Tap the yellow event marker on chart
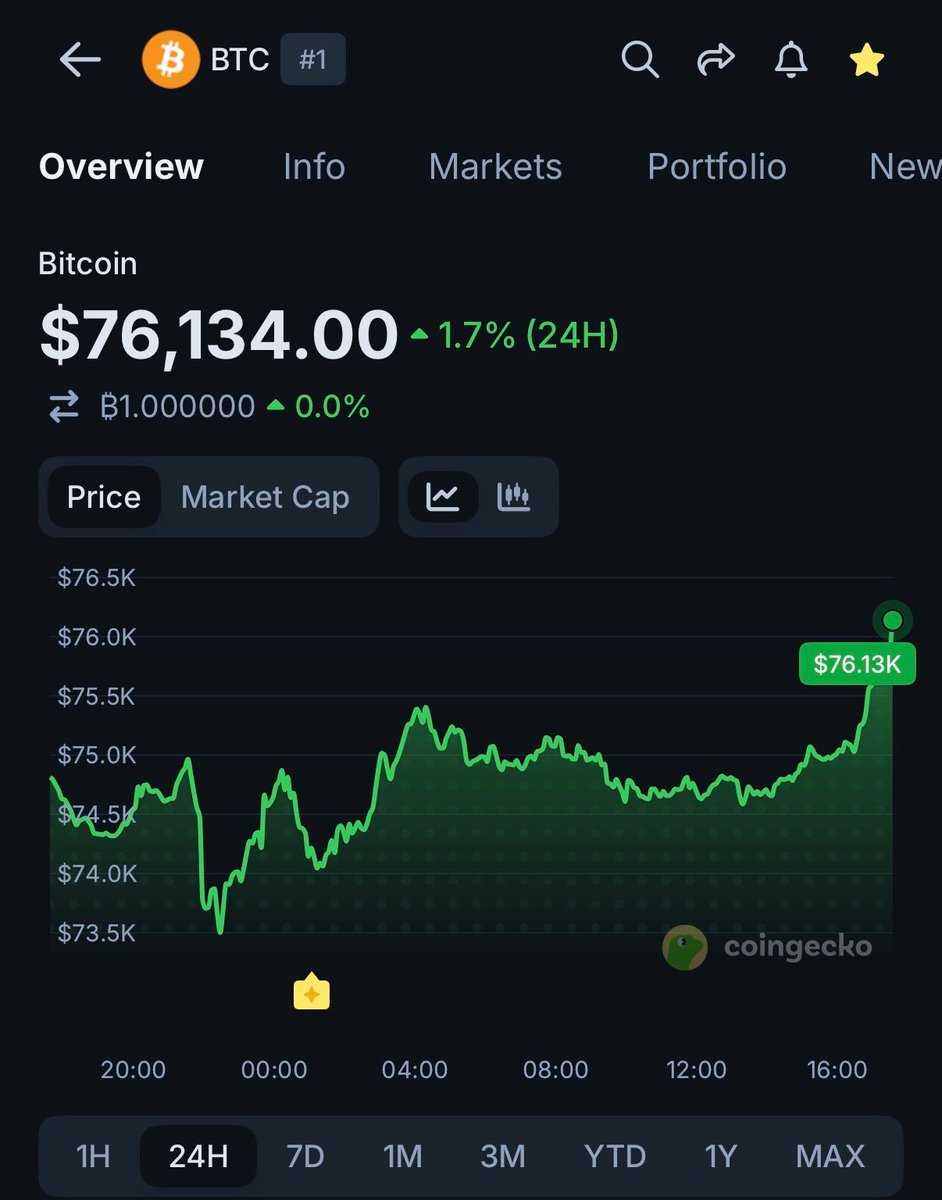The height and width of the screenshot is (1200, 942). click(x=311, y=993)
